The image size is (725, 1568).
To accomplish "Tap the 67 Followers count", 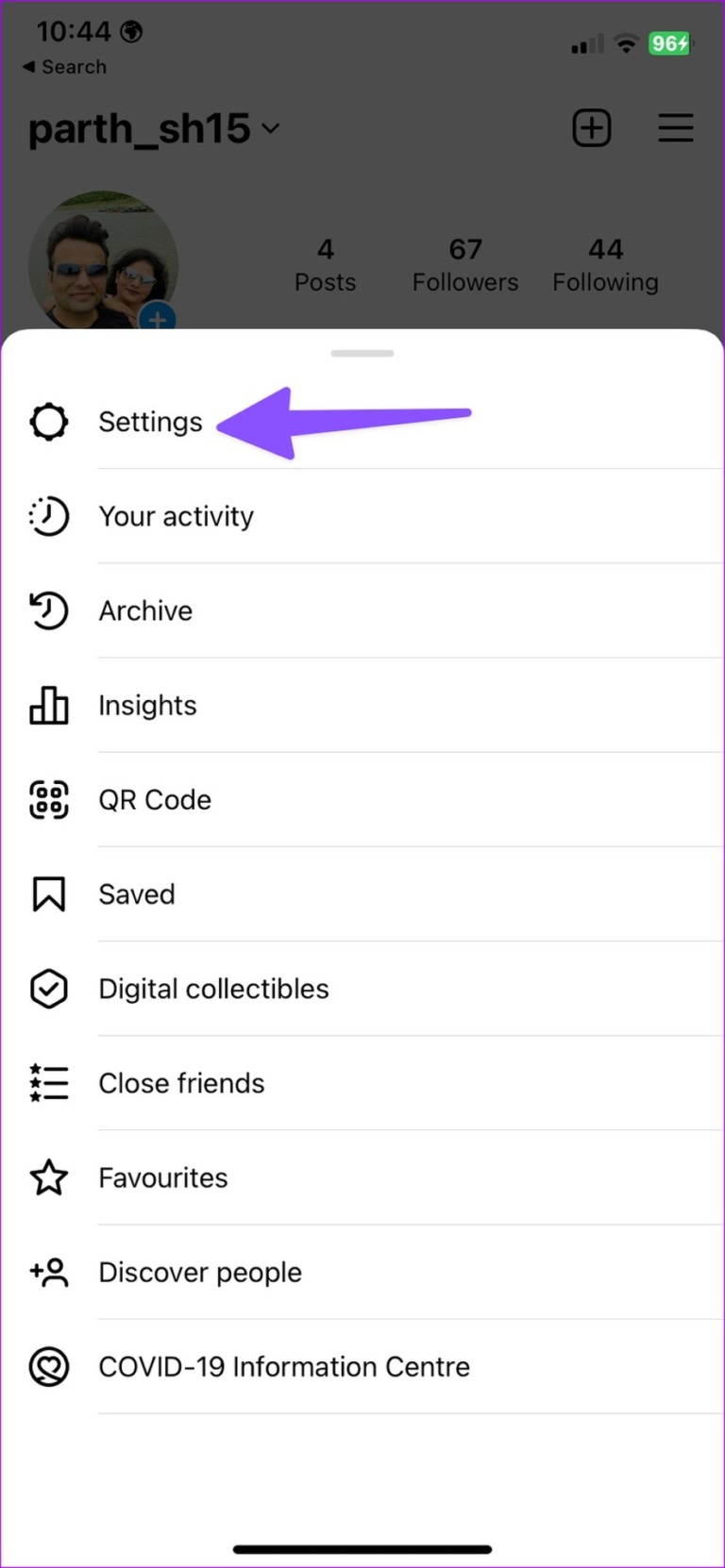I will tap(464, 262).
